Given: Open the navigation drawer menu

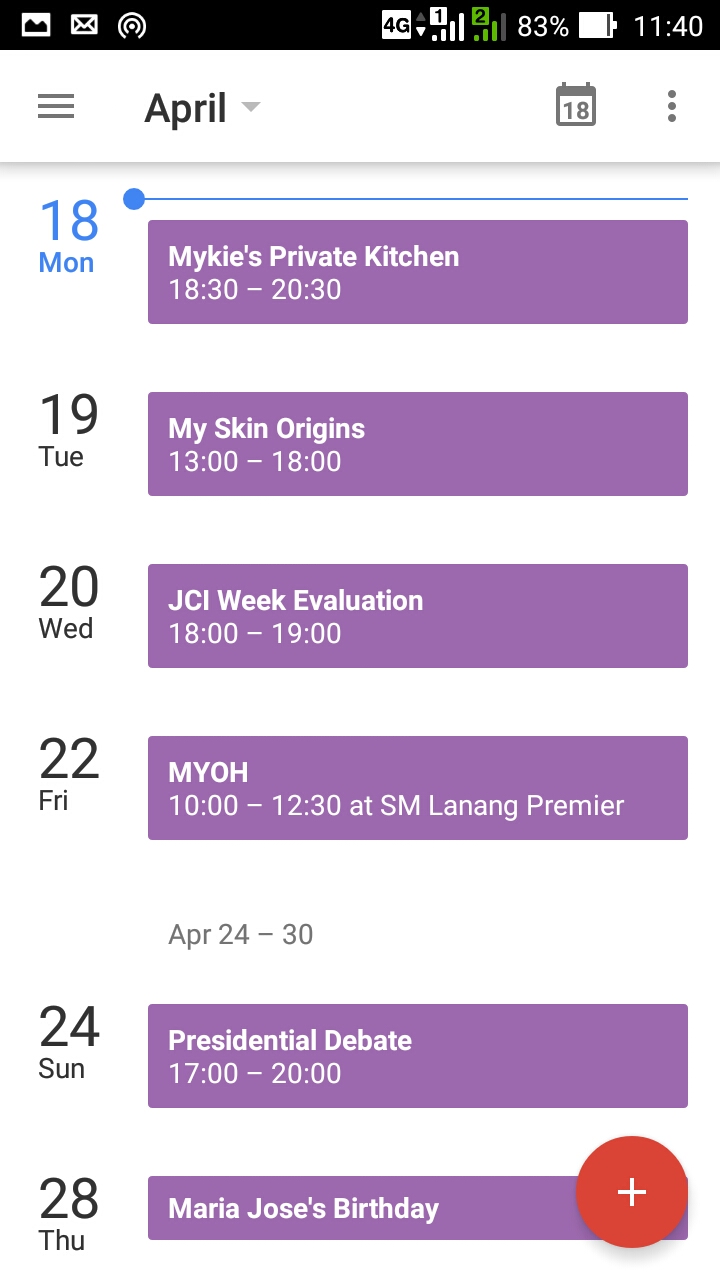Looking at the screenshot, I should (56, 106).
